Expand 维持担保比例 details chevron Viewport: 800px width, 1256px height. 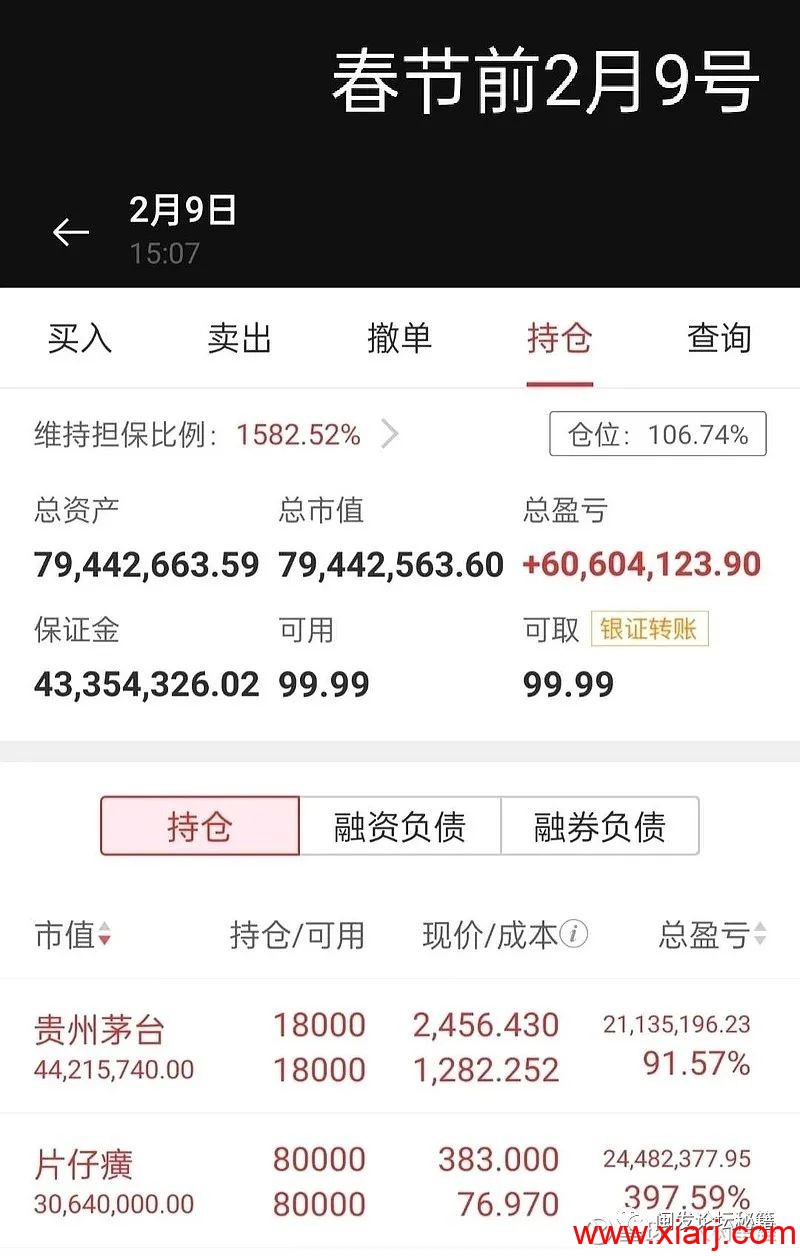pos(390,434)
